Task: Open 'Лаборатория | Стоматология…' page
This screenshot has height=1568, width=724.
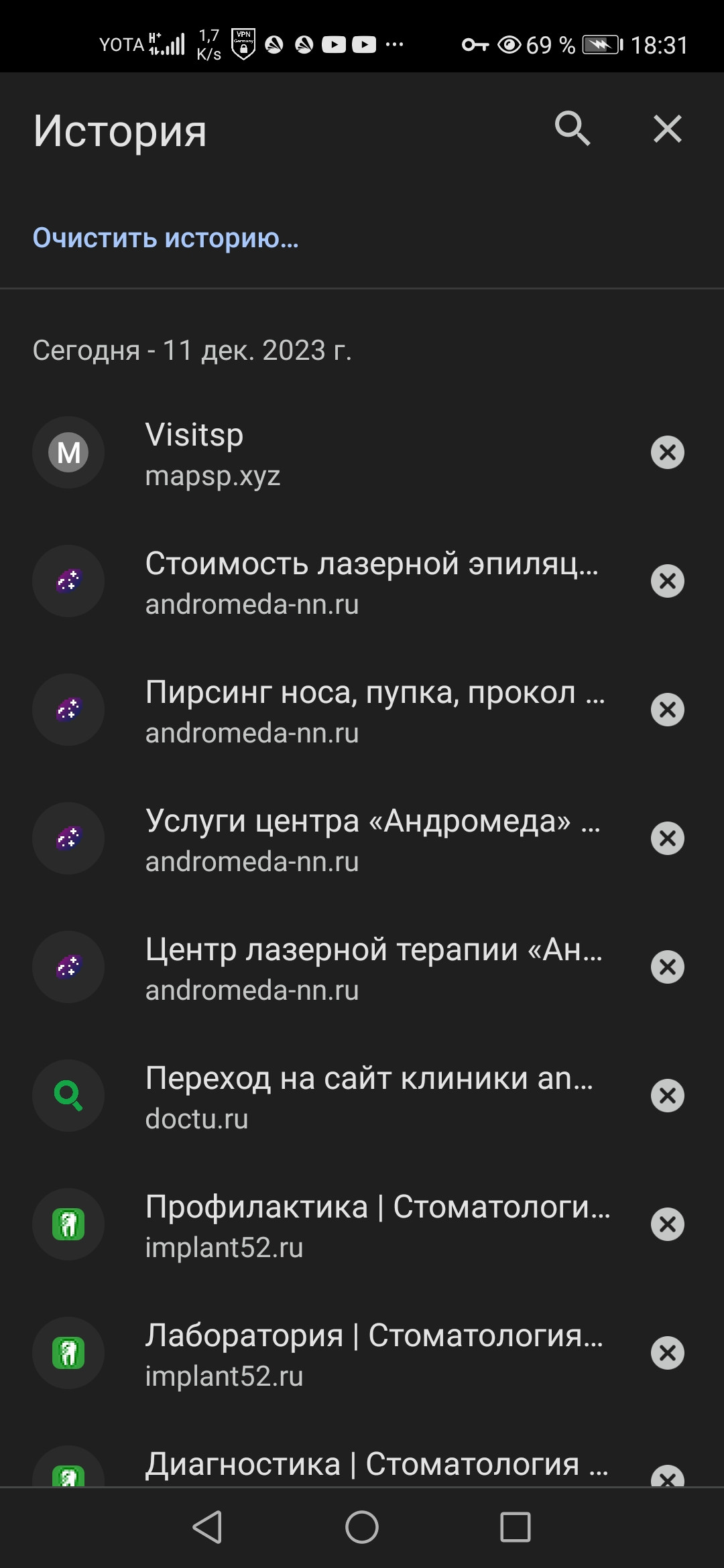Action: (x=373, y=1354)
